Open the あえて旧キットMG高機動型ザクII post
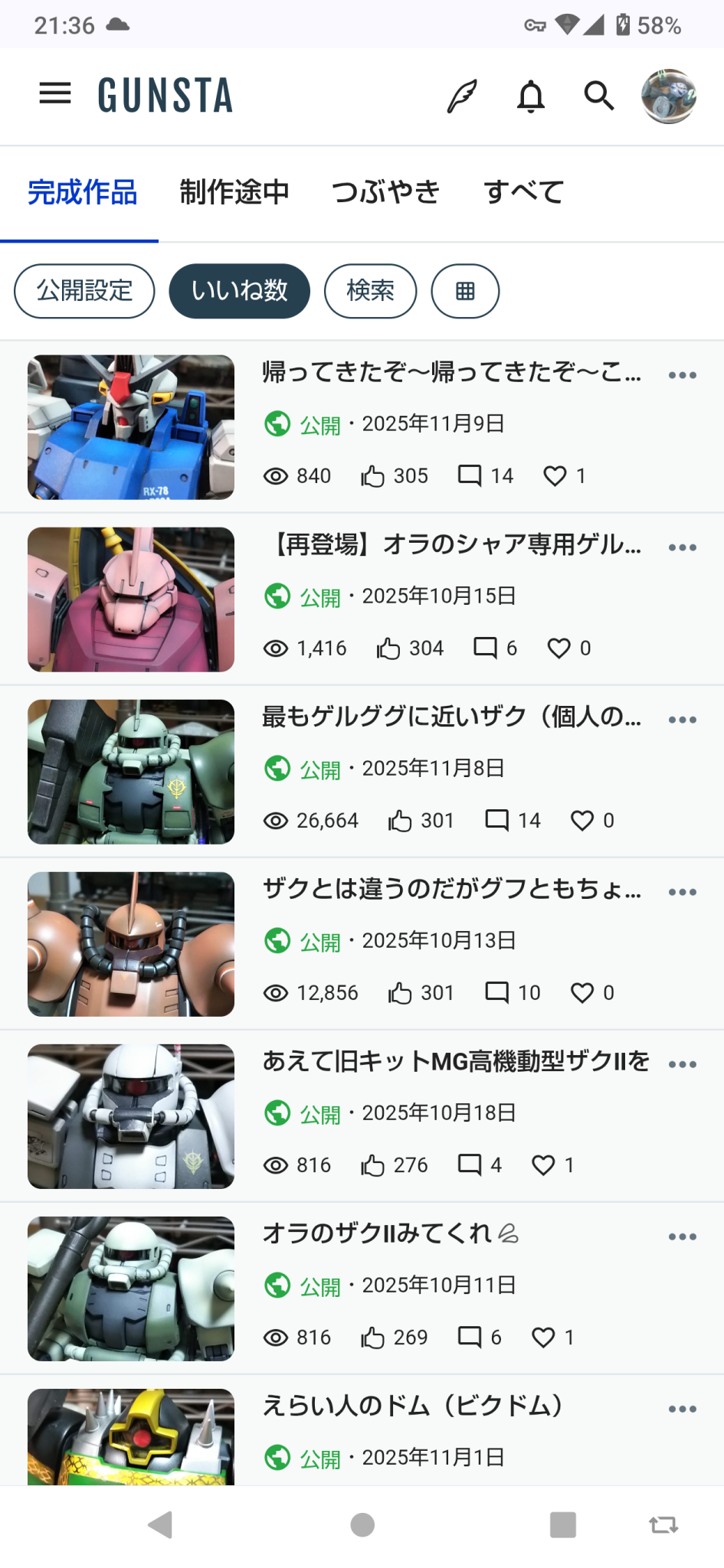 [456, 1061]
